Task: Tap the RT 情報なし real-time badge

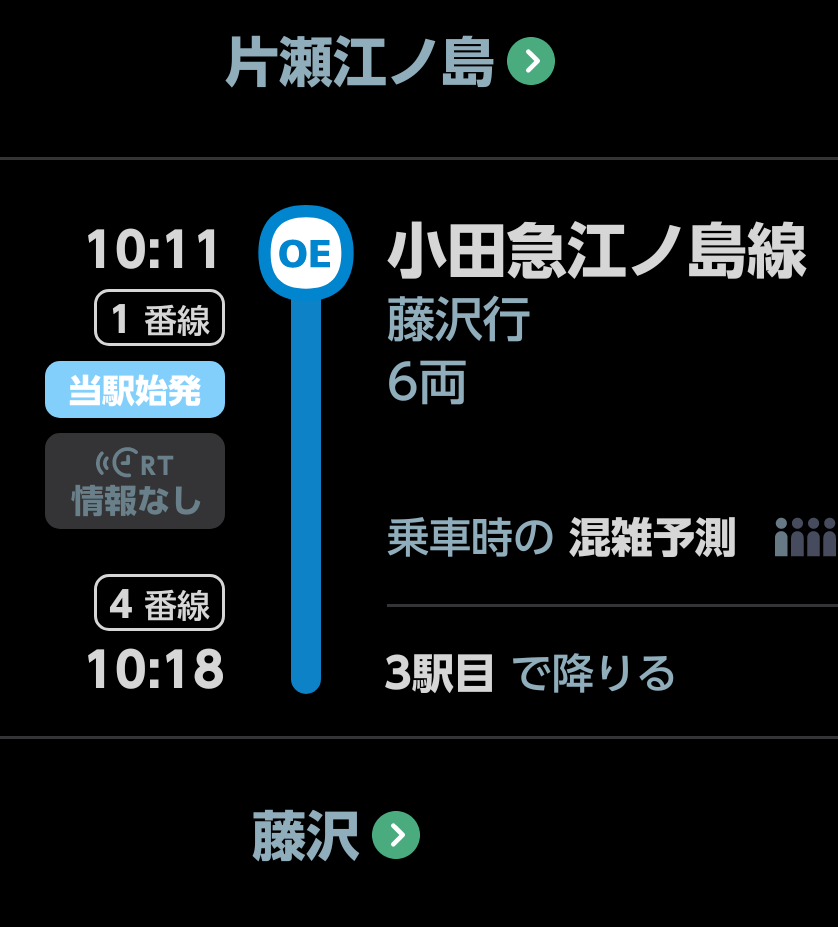Action: pos(135,481)
